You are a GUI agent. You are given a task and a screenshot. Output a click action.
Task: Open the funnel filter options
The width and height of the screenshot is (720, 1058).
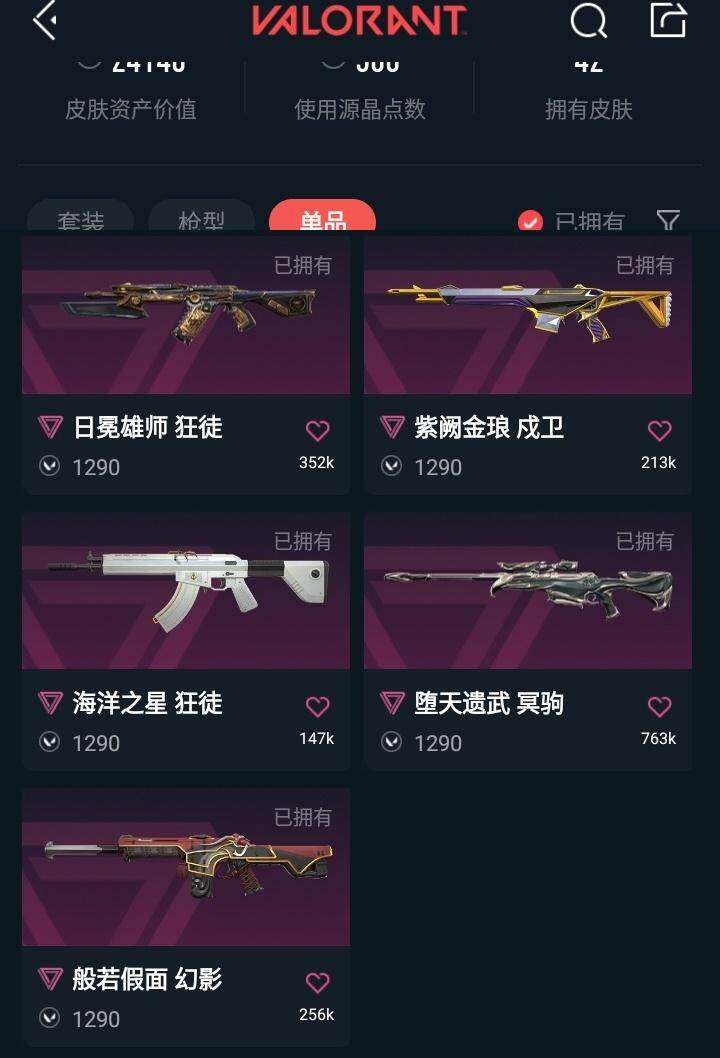coord(668,220)
